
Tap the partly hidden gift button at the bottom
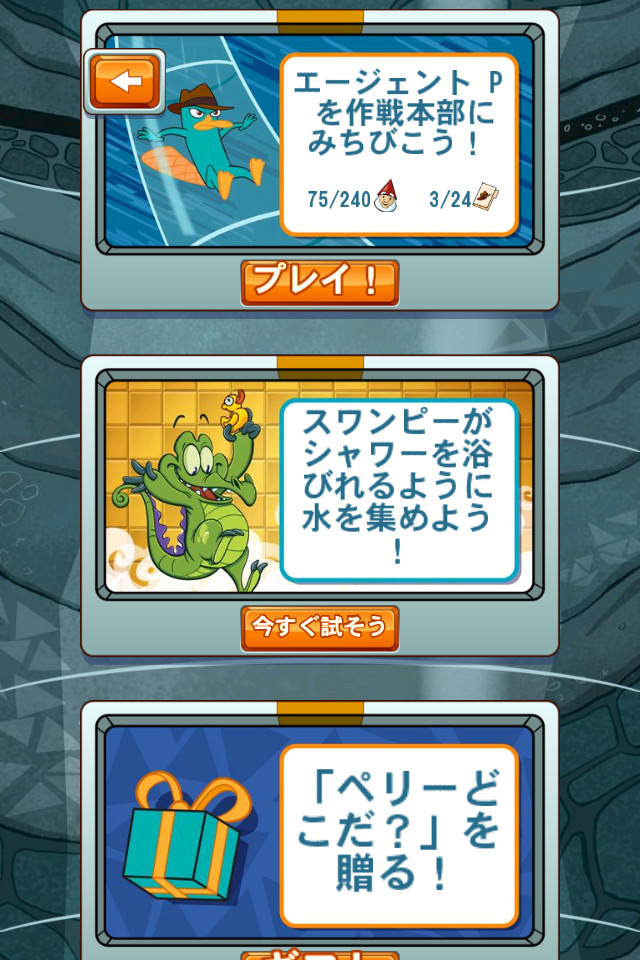click(320, 953)
